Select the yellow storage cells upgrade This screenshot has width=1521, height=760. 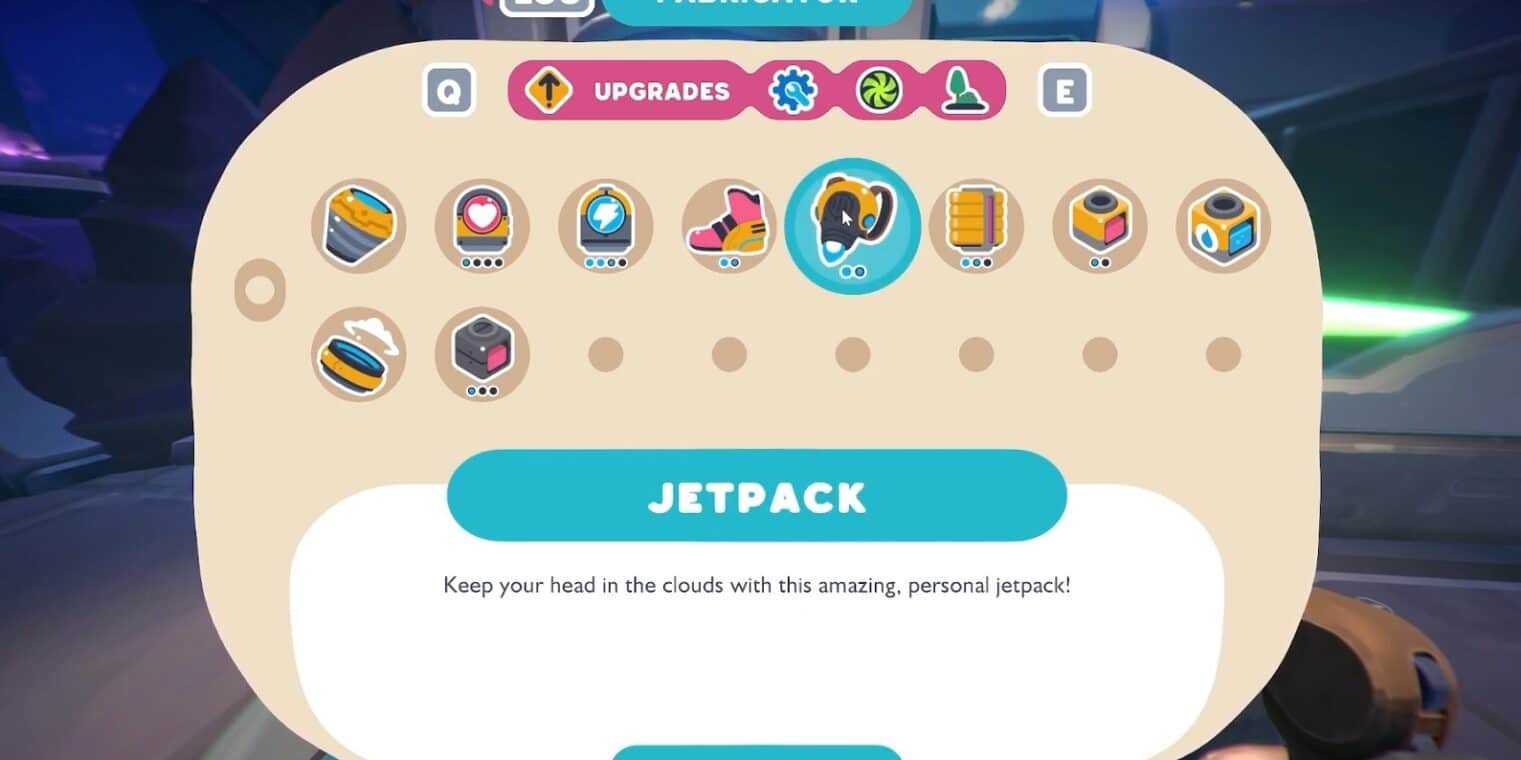click(976, 225)
